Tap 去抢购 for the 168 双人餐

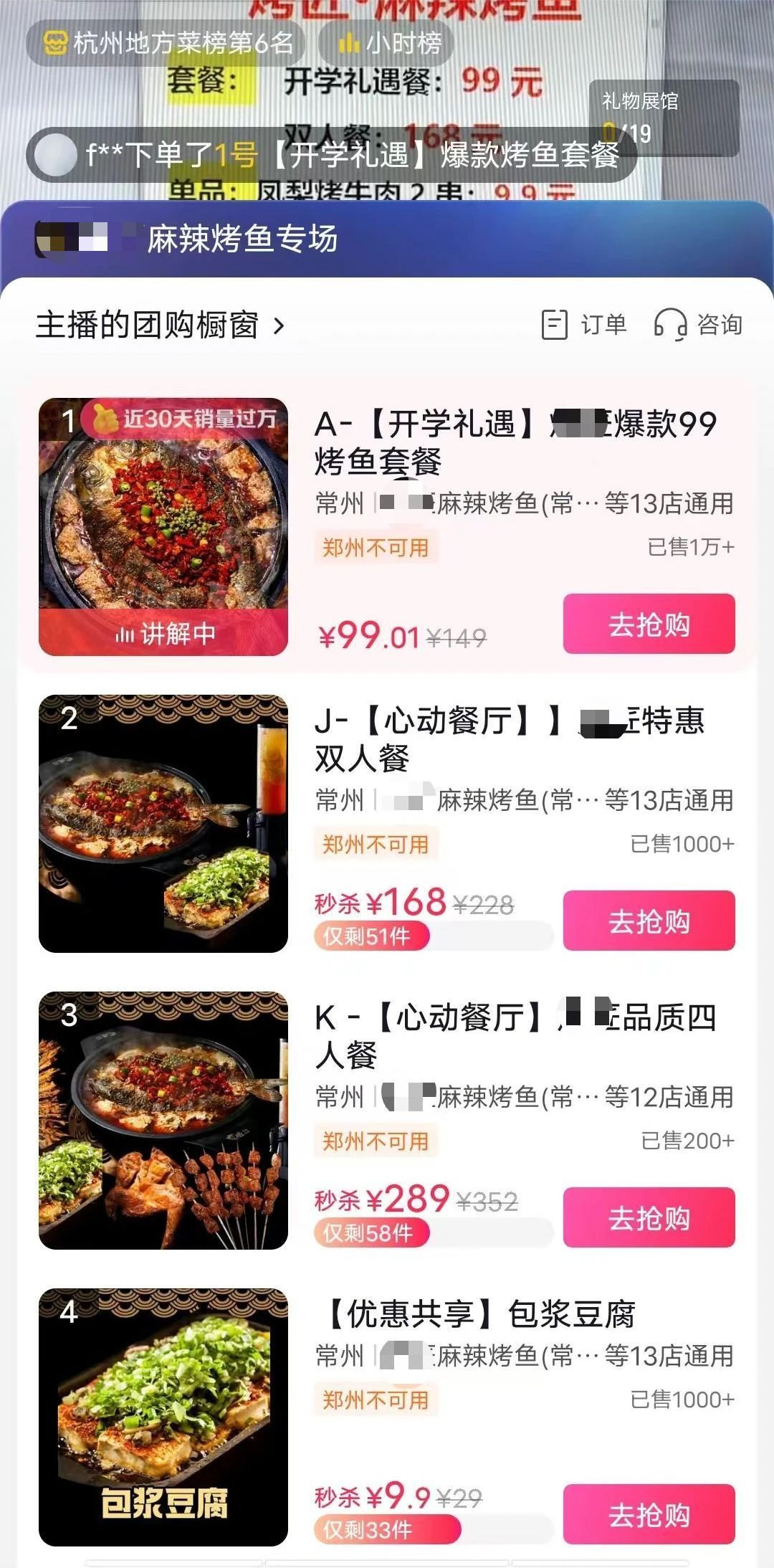point(649,921)
